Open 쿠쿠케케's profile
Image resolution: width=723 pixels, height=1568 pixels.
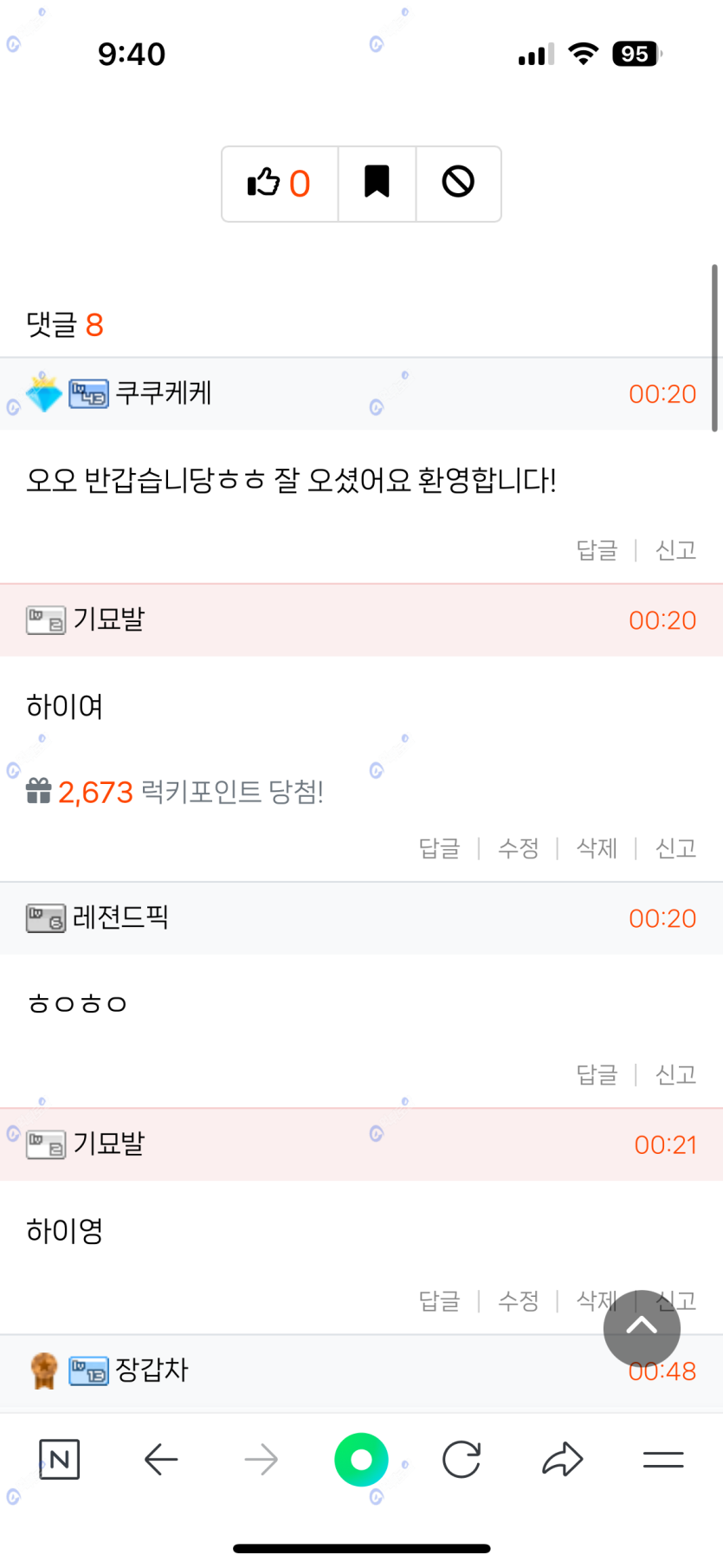click(164, 393)
